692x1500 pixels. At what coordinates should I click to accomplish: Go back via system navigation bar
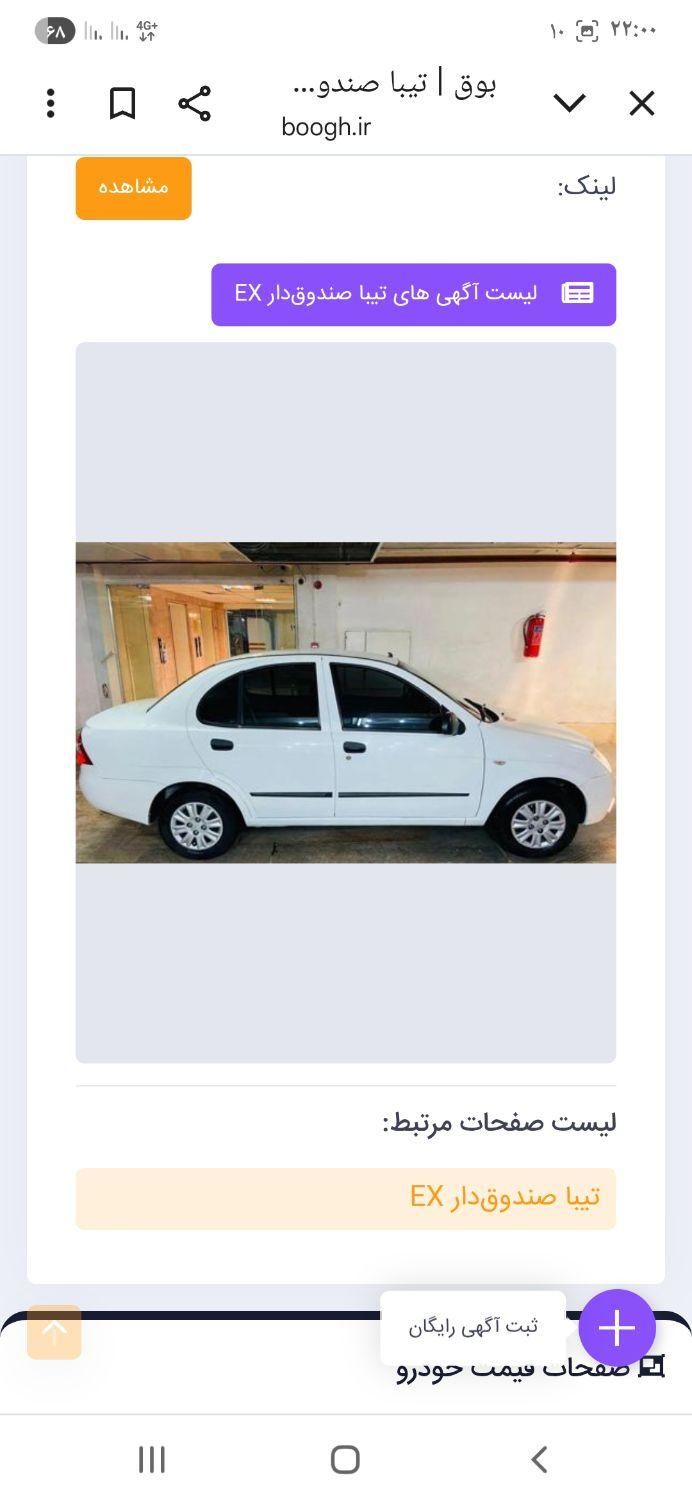pyautogui.click(x=539, y=1459)
